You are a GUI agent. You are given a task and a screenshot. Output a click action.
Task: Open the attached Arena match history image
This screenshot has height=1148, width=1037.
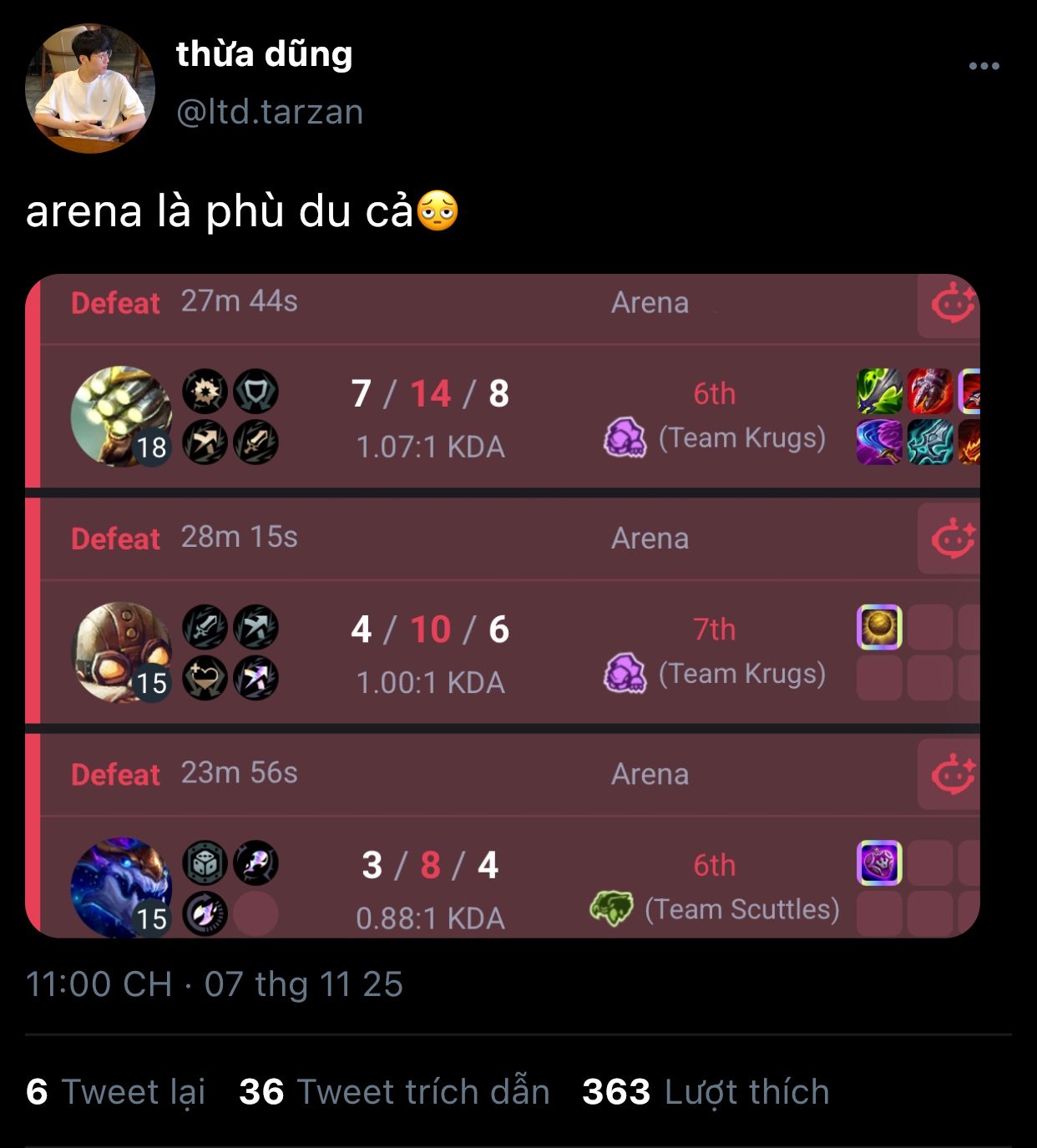tap(502, 605)
